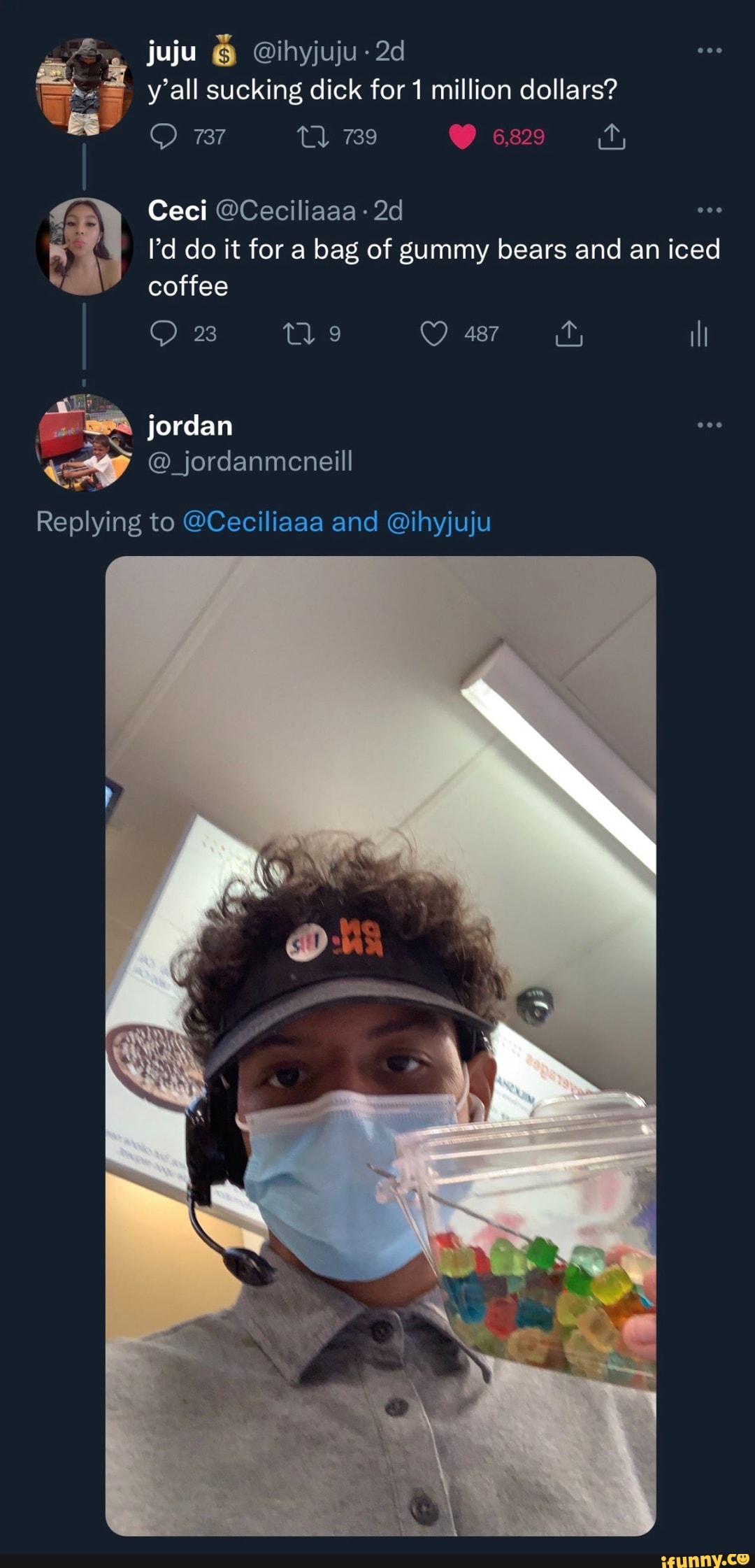View analytics for Ceci's tweet
755x1568 pixels.
point(698,335)
